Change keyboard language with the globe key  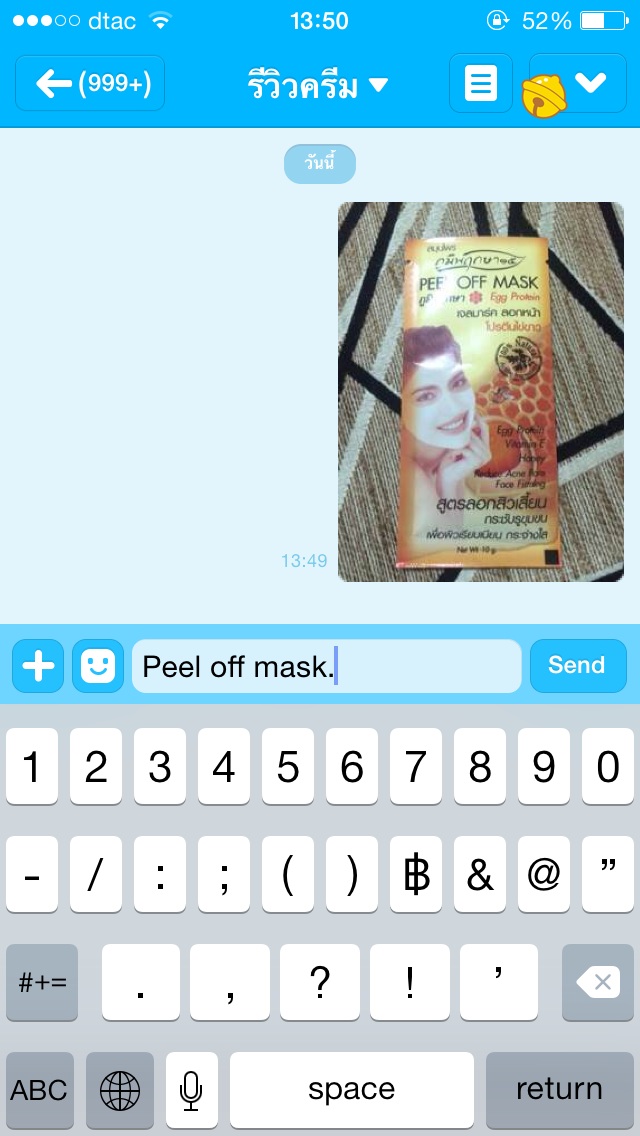120,1089
